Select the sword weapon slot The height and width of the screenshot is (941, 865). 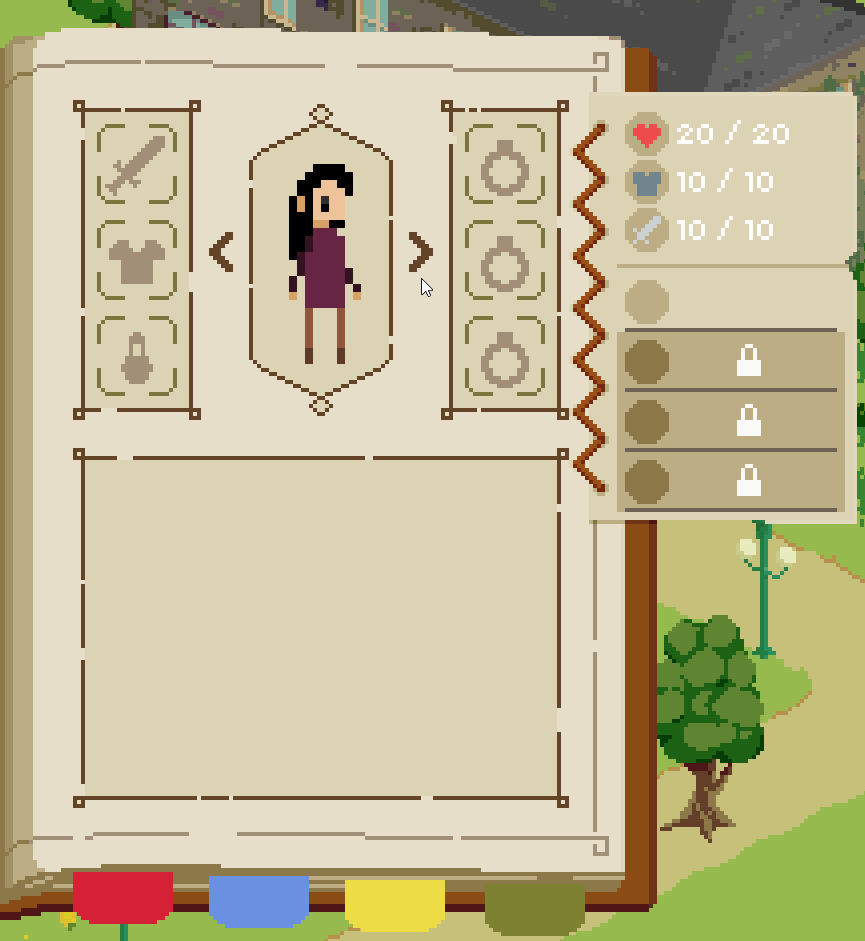point(137,165)
